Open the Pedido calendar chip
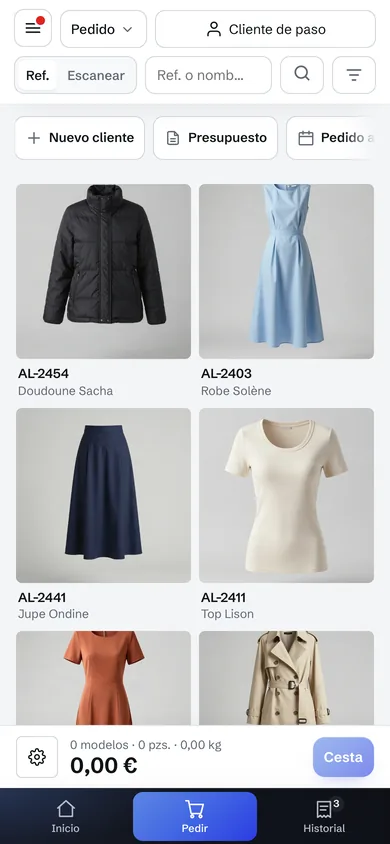This screenshot has width=390, height=844. tap(336, 138)
